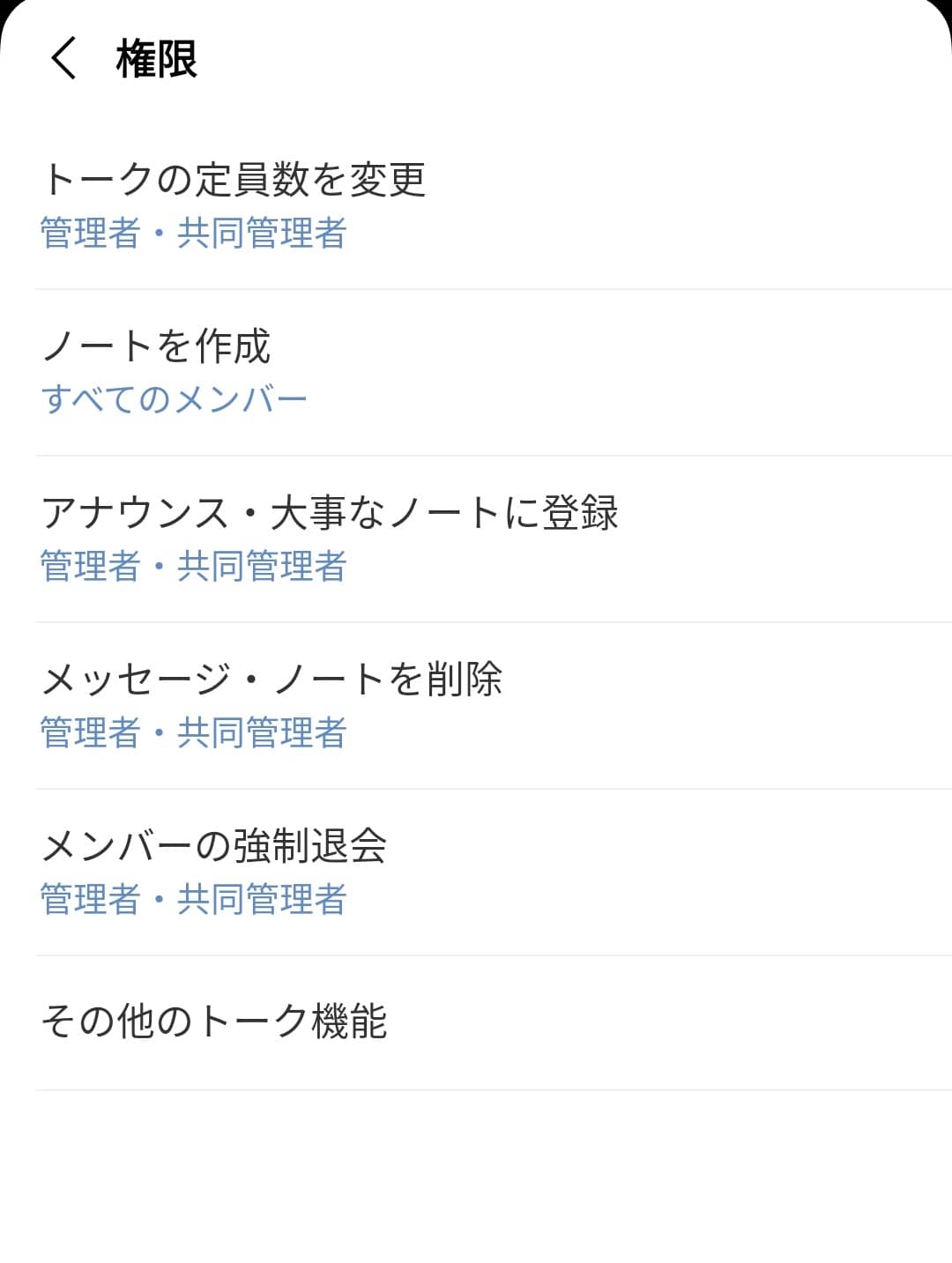
Task: Change who can remove members forcibly
Action: [476, 869]
